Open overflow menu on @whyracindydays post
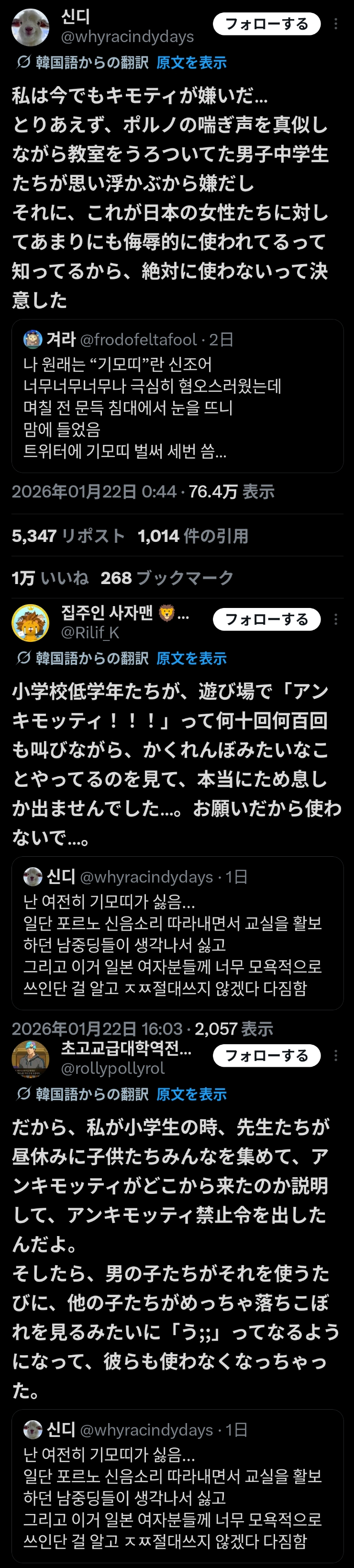Screen dimensions: 354x1568 click(336, 24)
